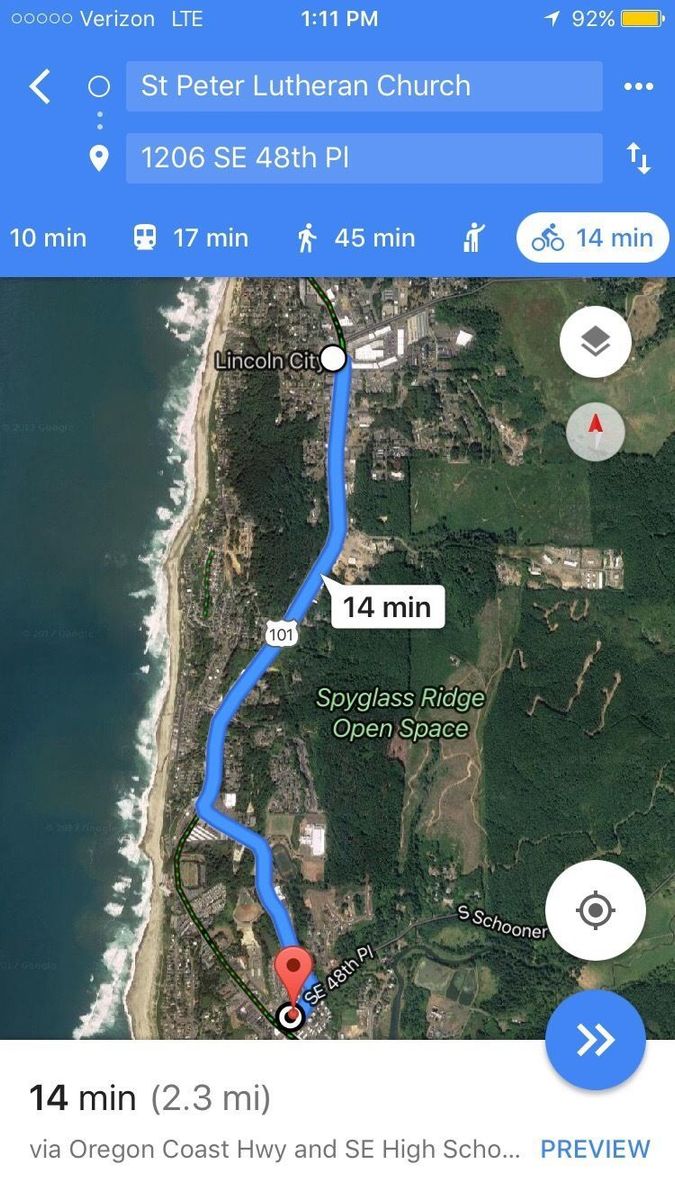Image resolution: width=675 pixels, height=1200 pixels.
Task: Center the map on my location
Action: click(595, 910)
